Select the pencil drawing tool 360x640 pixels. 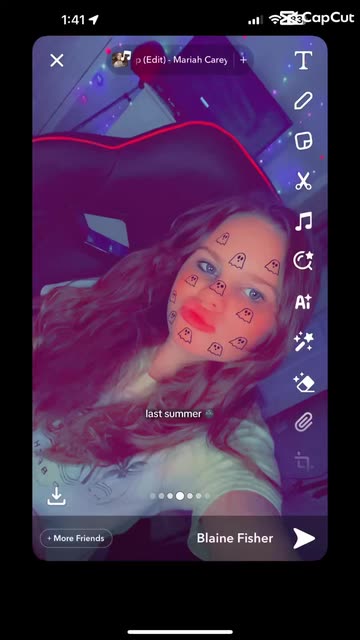pyautogui.click(x=303, y=100)
